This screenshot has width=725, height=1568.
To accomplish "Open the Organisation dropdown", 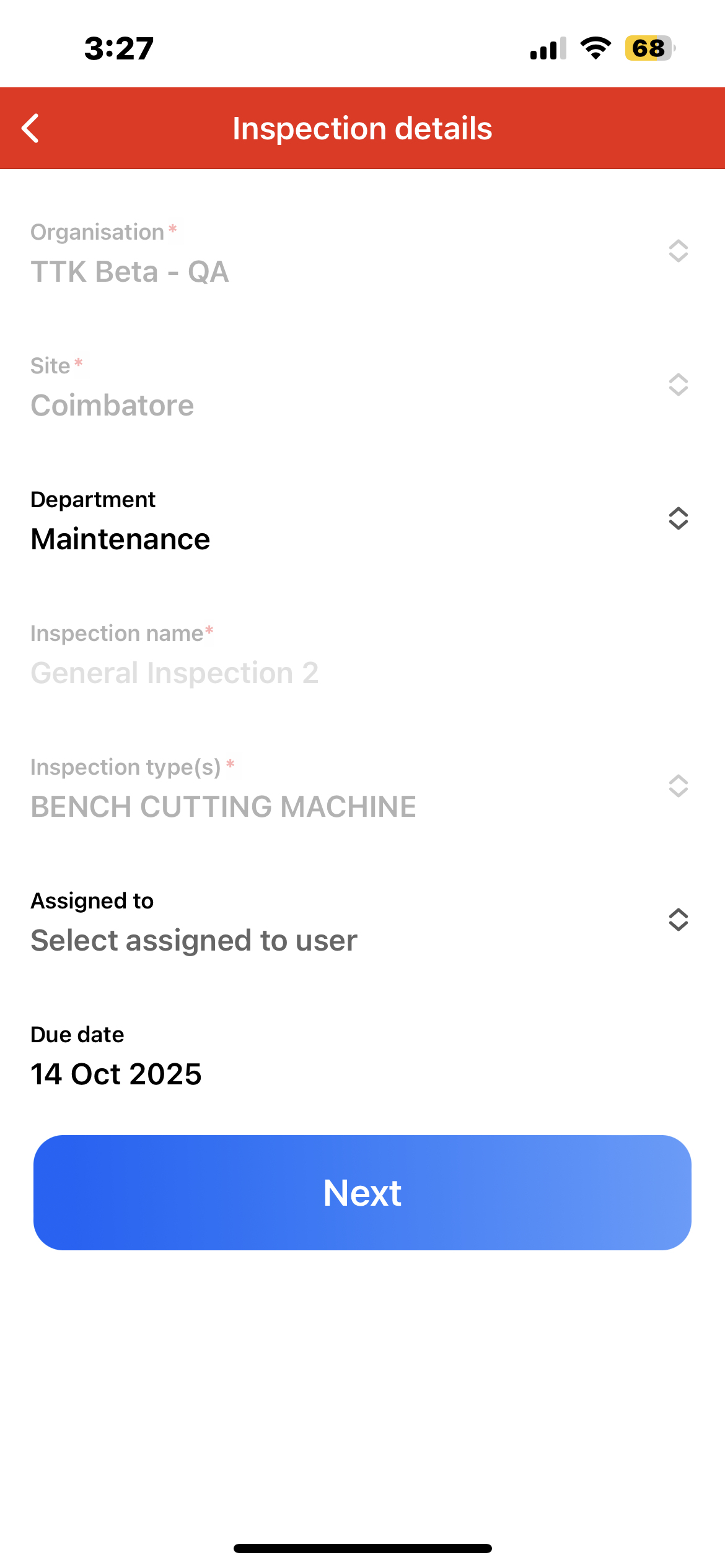I will 678,251.
